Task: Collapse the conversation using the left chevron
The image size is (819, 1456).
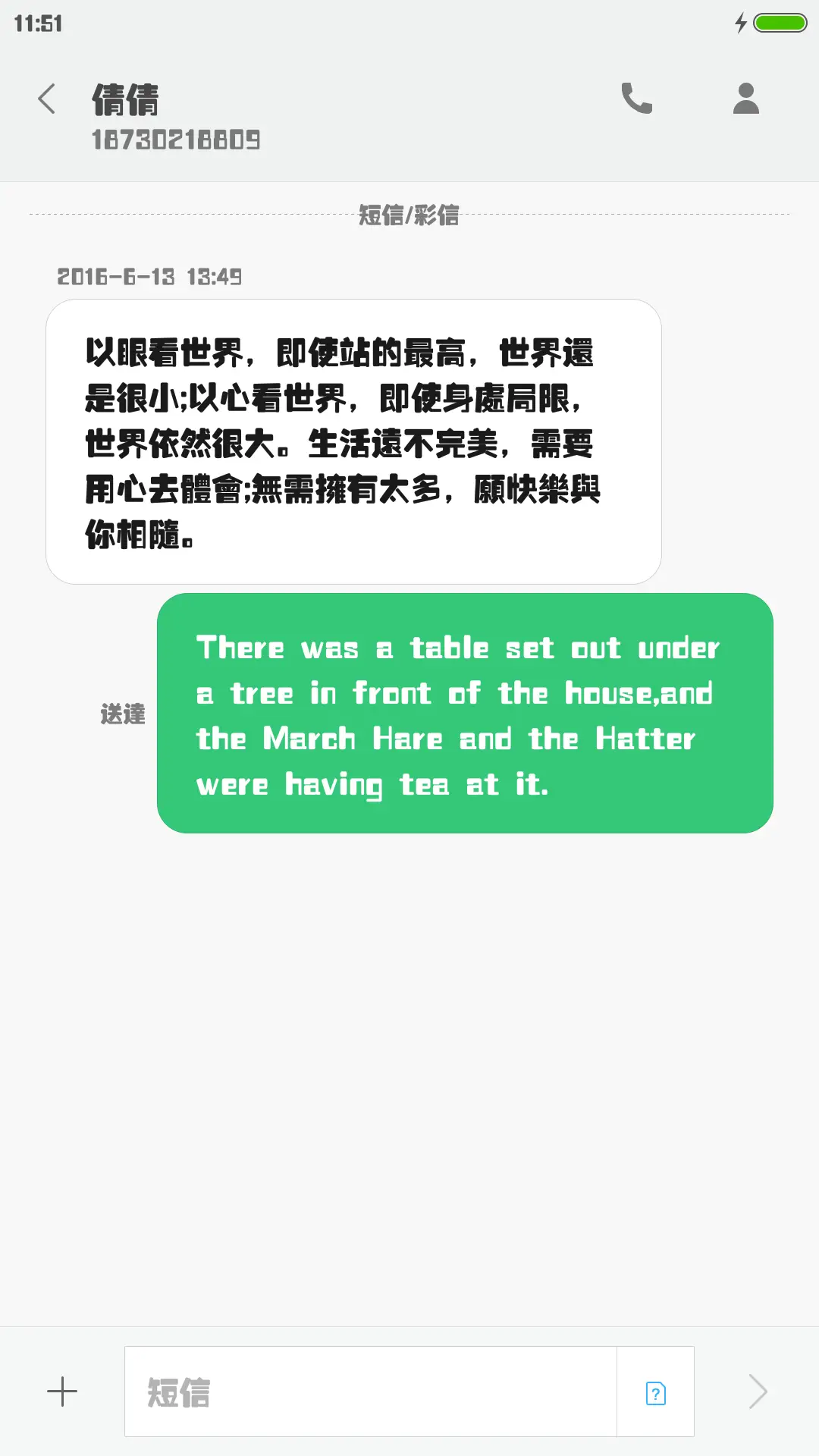Action: pyautogui.click(x=47, y=99)
